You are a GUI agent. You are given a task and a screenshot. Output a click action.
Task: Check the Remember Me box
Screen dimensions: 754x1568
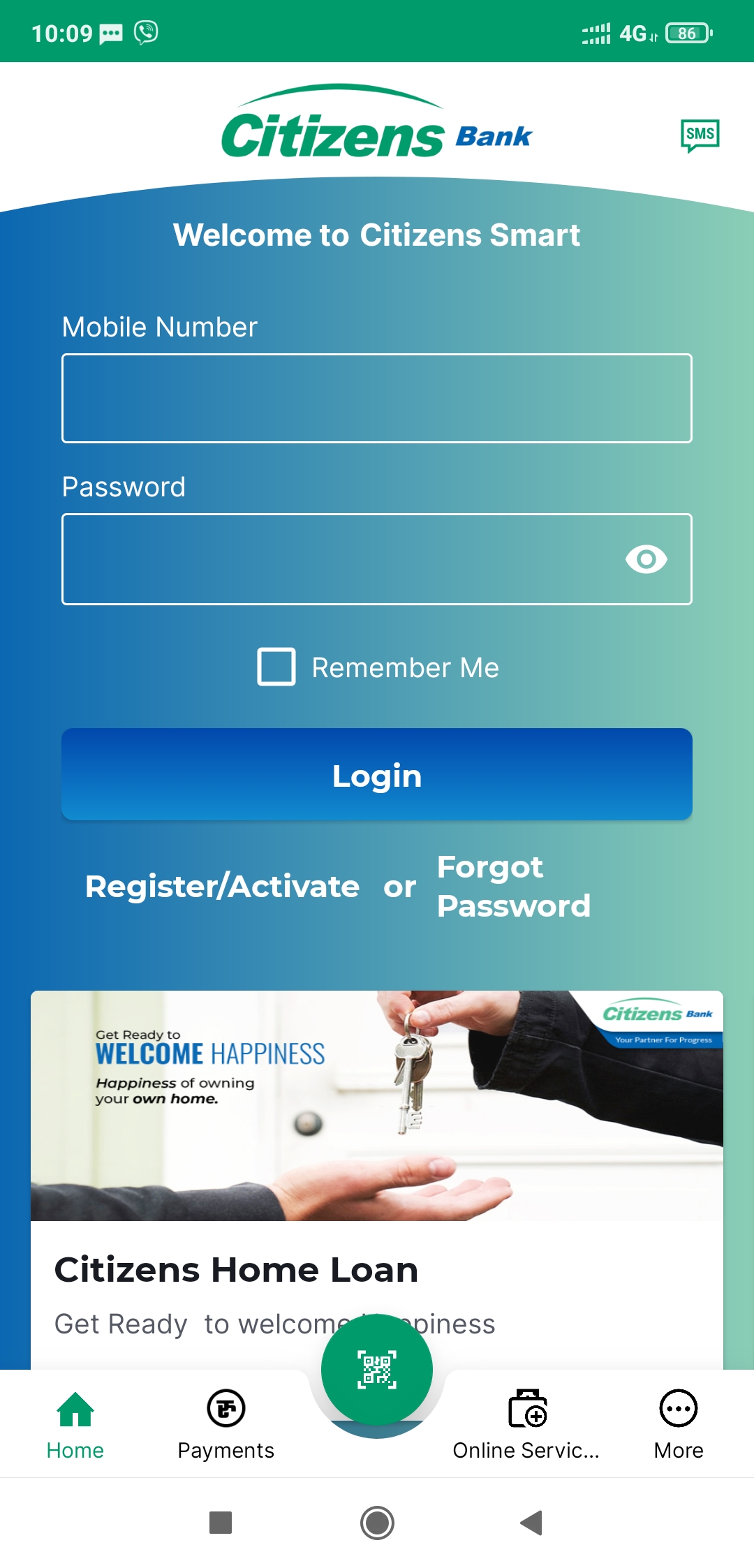[276, 667]
